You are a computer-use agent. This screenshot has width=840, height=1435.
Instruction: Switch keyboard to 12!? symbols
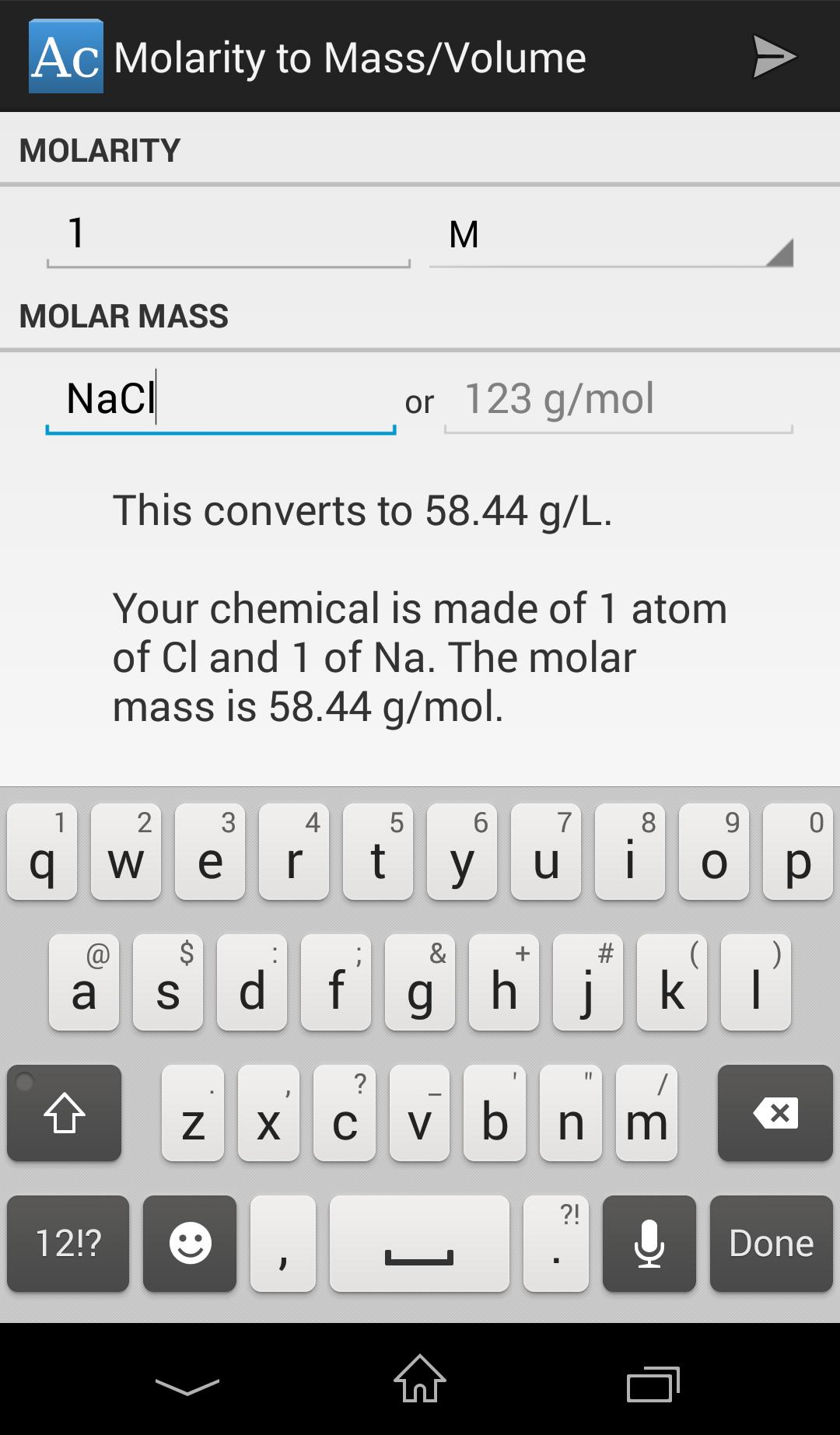(x=68, y=1243)
